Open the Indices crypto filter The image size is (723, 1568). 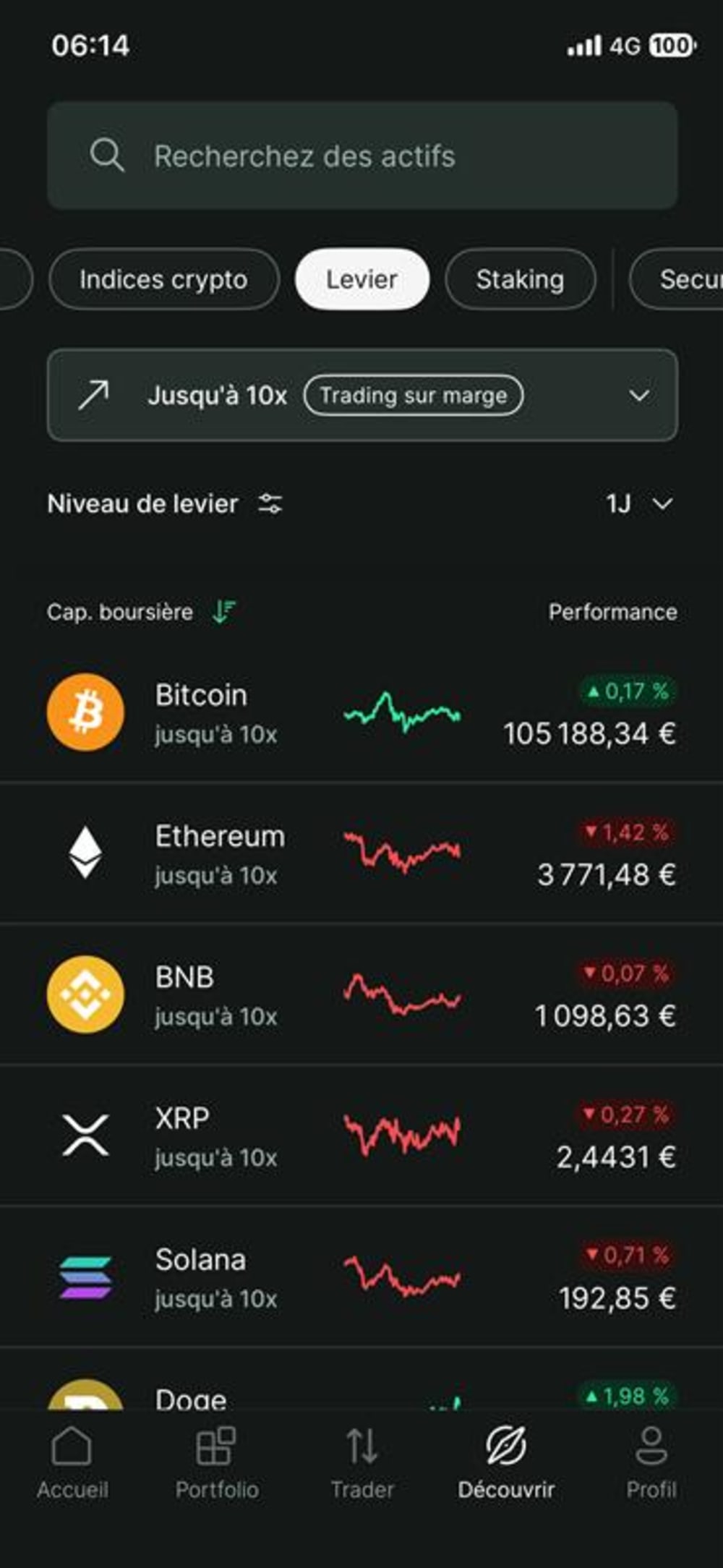click(x=163, y=279)
